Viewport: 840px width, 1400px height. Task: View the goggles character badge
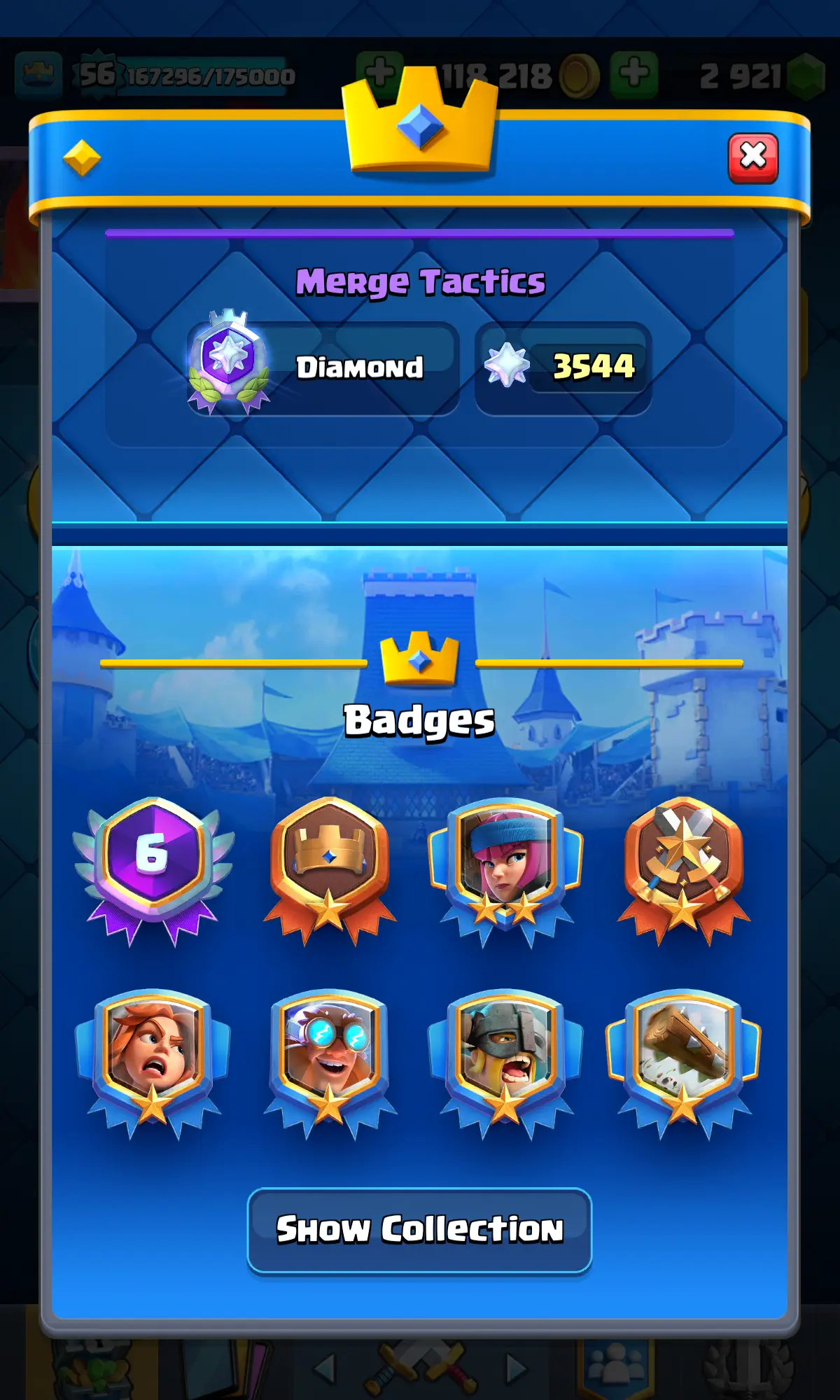[330, 1057]
